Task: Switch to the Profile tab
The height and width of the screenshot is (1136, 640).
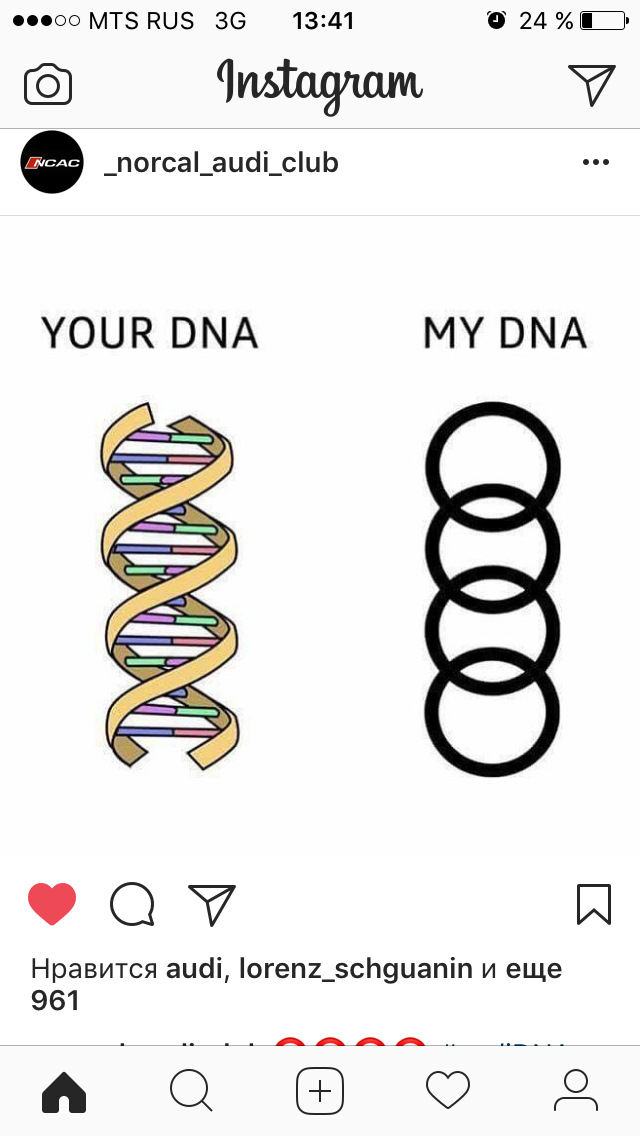Action: pos(575,1090)
